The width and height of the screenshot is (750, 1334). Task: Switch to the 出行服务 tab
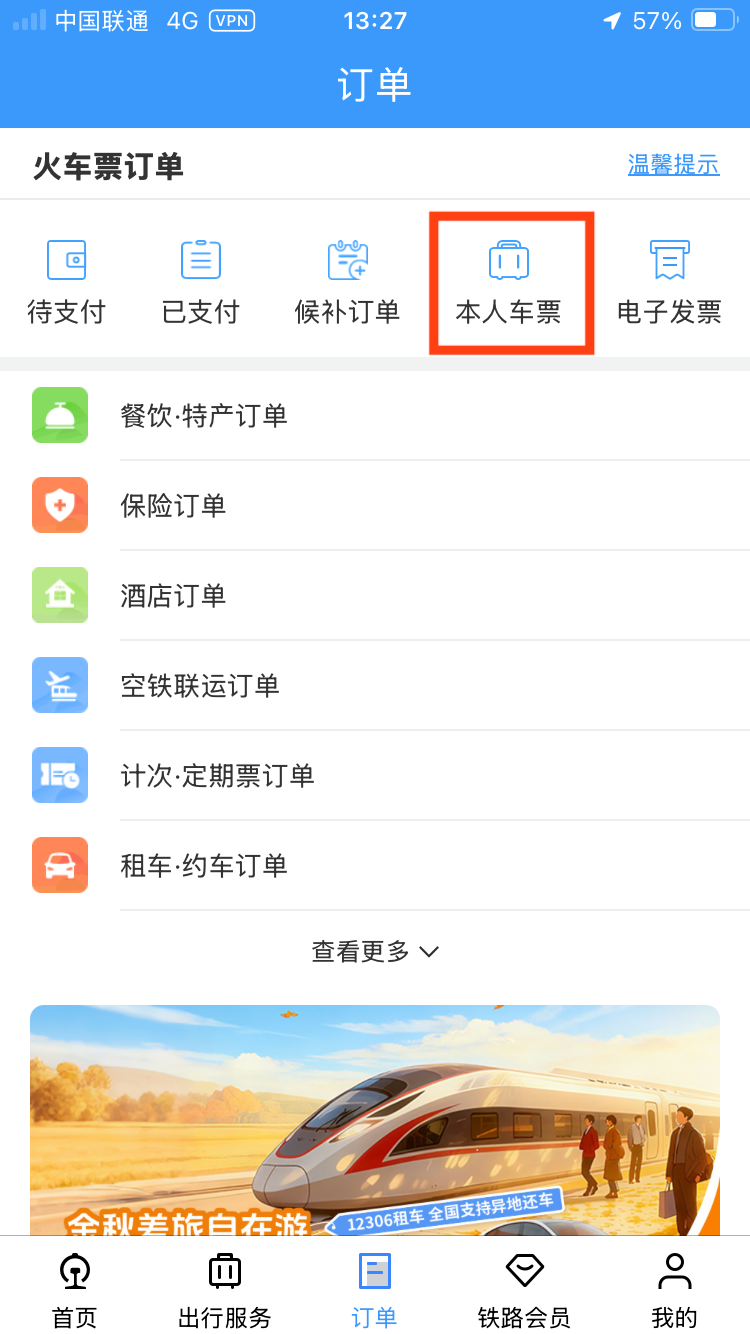coord(225,1288)
